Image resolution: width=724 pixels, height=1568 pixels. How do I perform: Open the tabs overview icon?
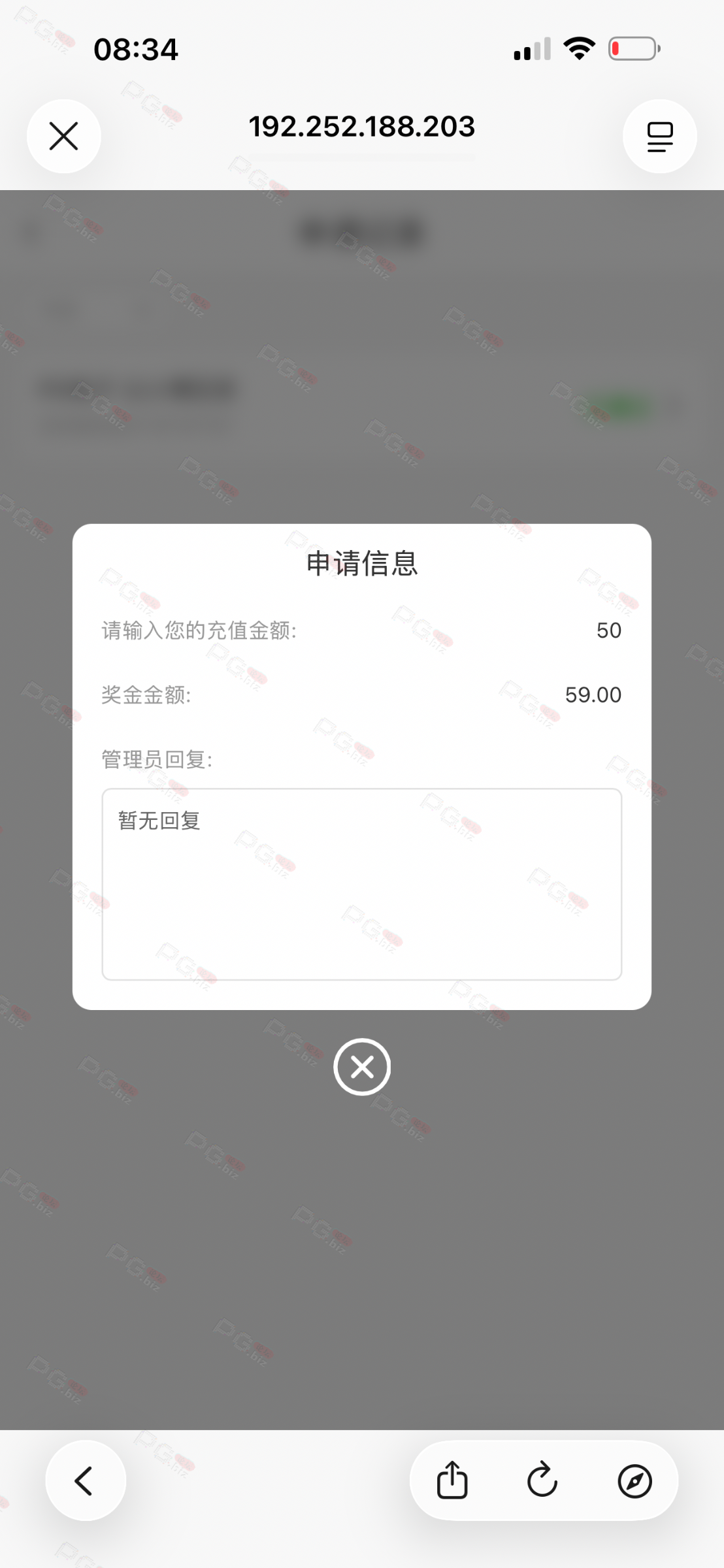pyautogui.click(x=659, y=136)
